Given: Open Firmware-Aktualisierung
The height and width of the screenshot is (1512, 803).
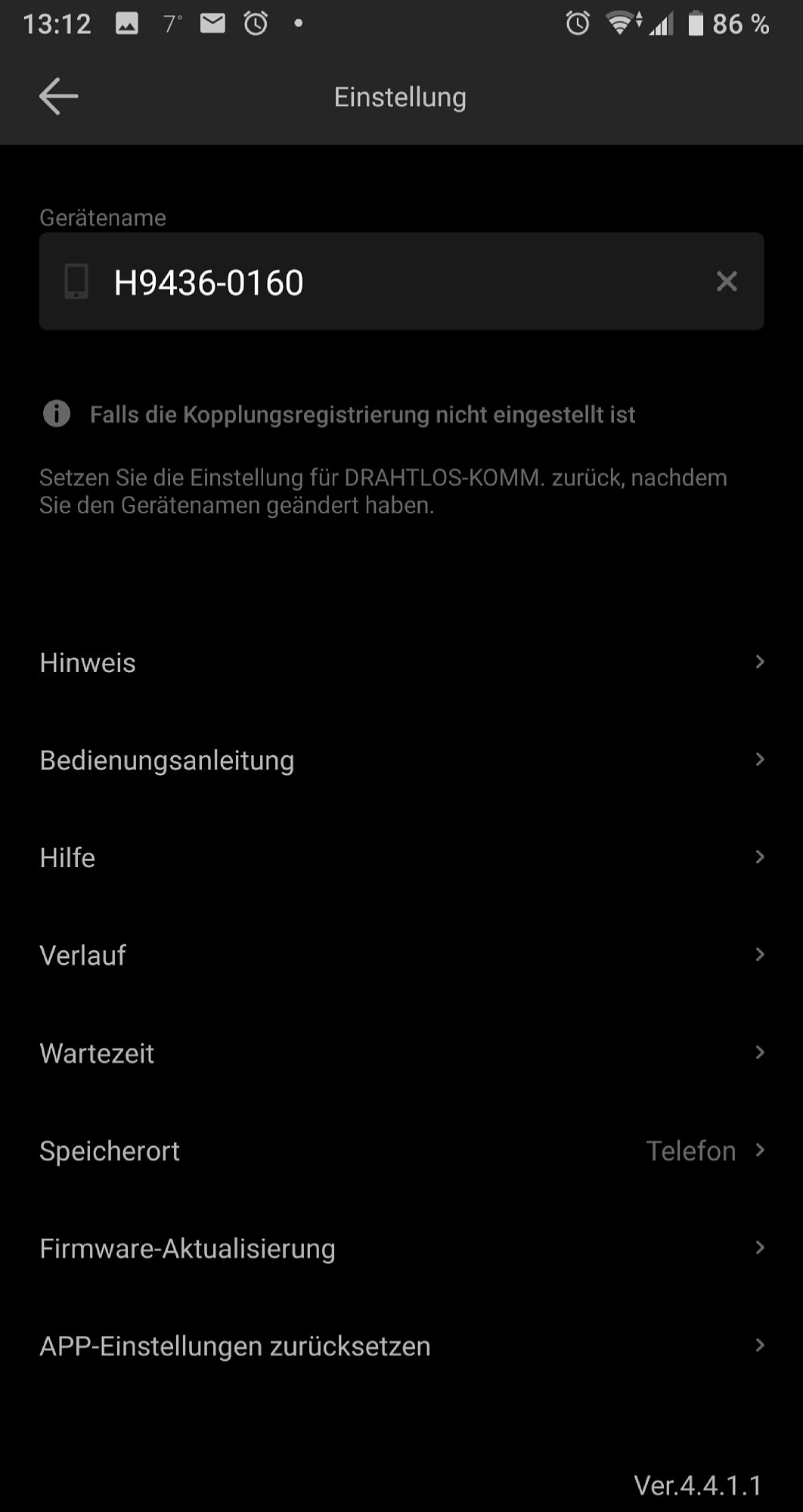Looking at the screenshot, I should tap(401, 1248).
